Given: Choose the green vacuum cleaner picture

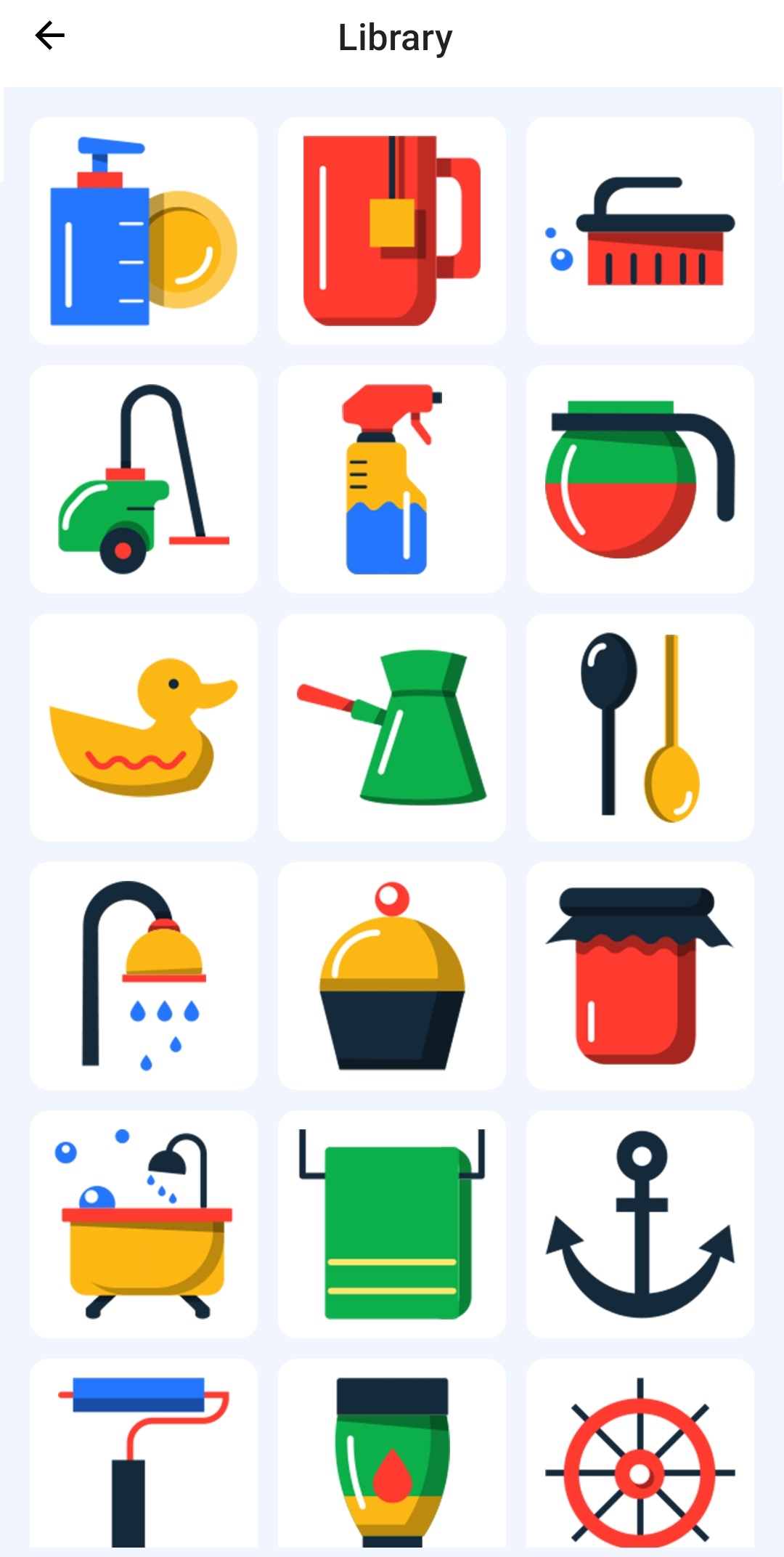Looking at the screenshot, I should pos(144,479).
